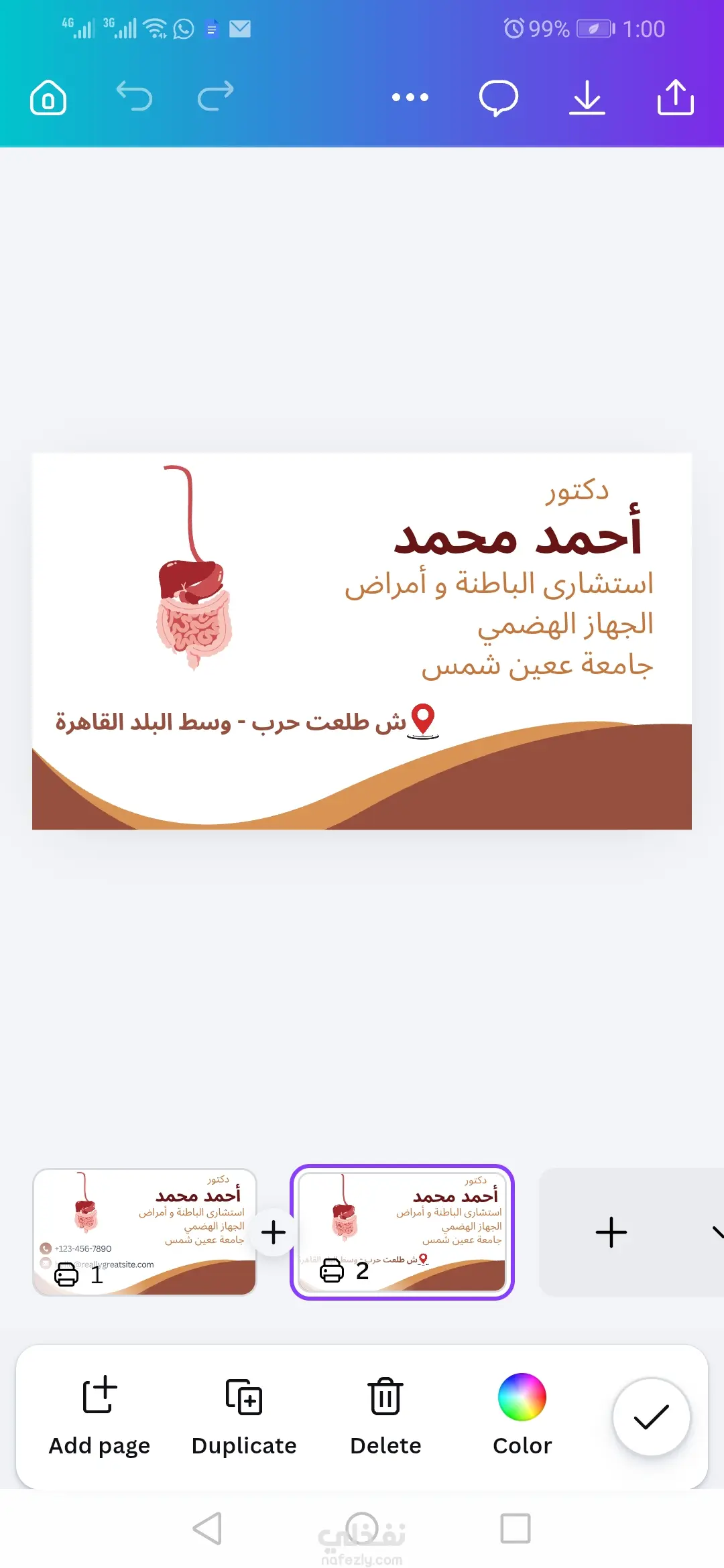Screen dimensions: 724x1568
Task: Open the three-dot more options menu
Action: click(x=410, y=97)
